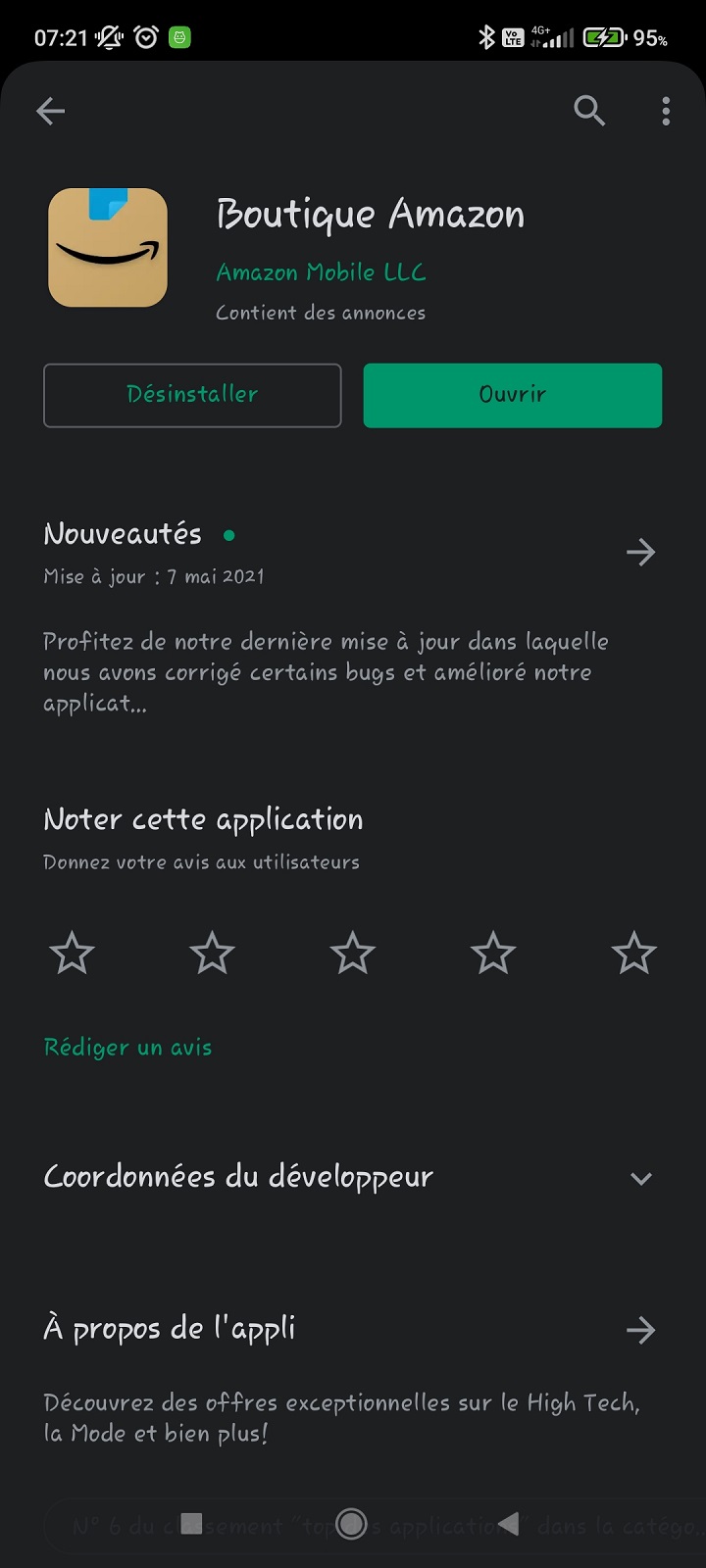Go back using the top arrow
Viewport: 706px width, 1568px height.
pos(51,111)
